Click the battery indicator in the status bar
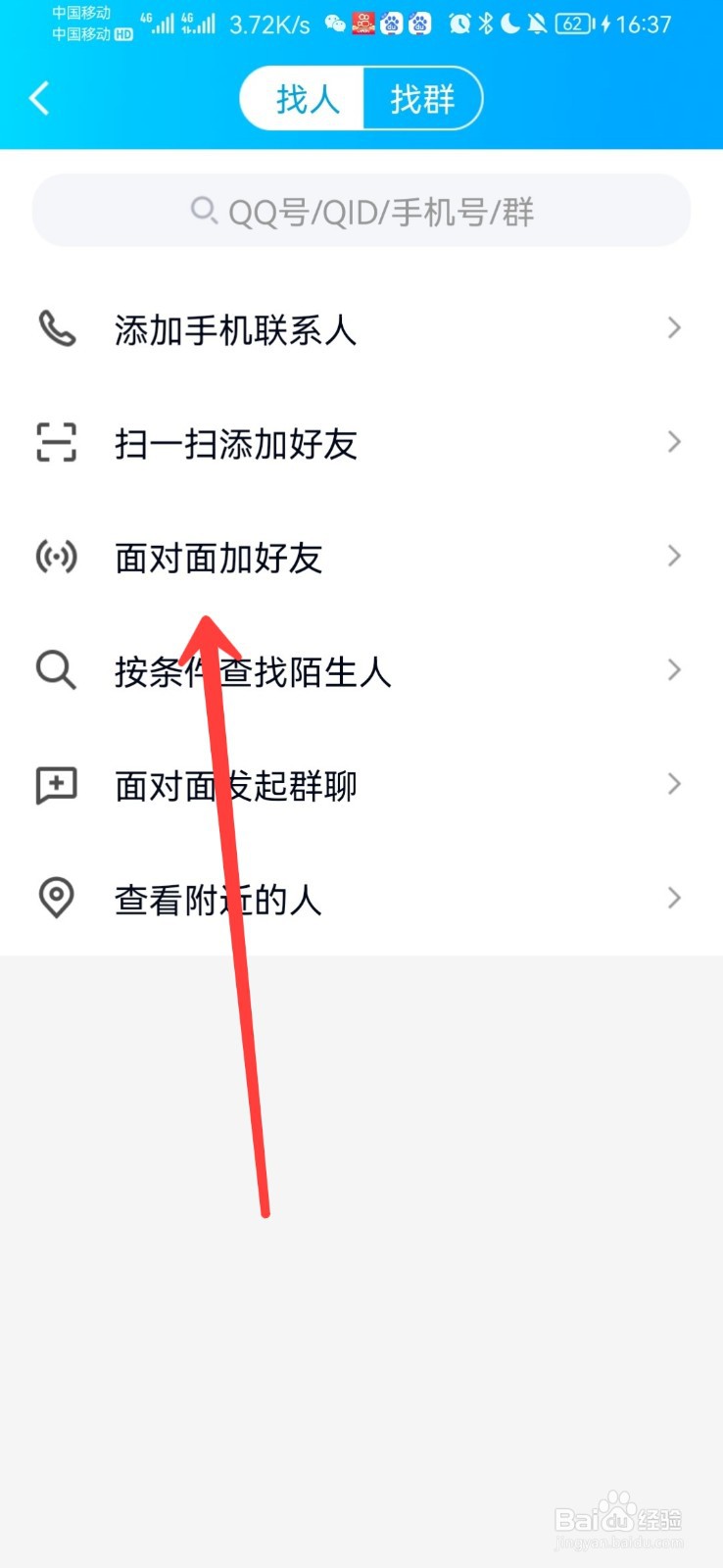Viewport: 723px width, 1568px height. tap(573, 24)
